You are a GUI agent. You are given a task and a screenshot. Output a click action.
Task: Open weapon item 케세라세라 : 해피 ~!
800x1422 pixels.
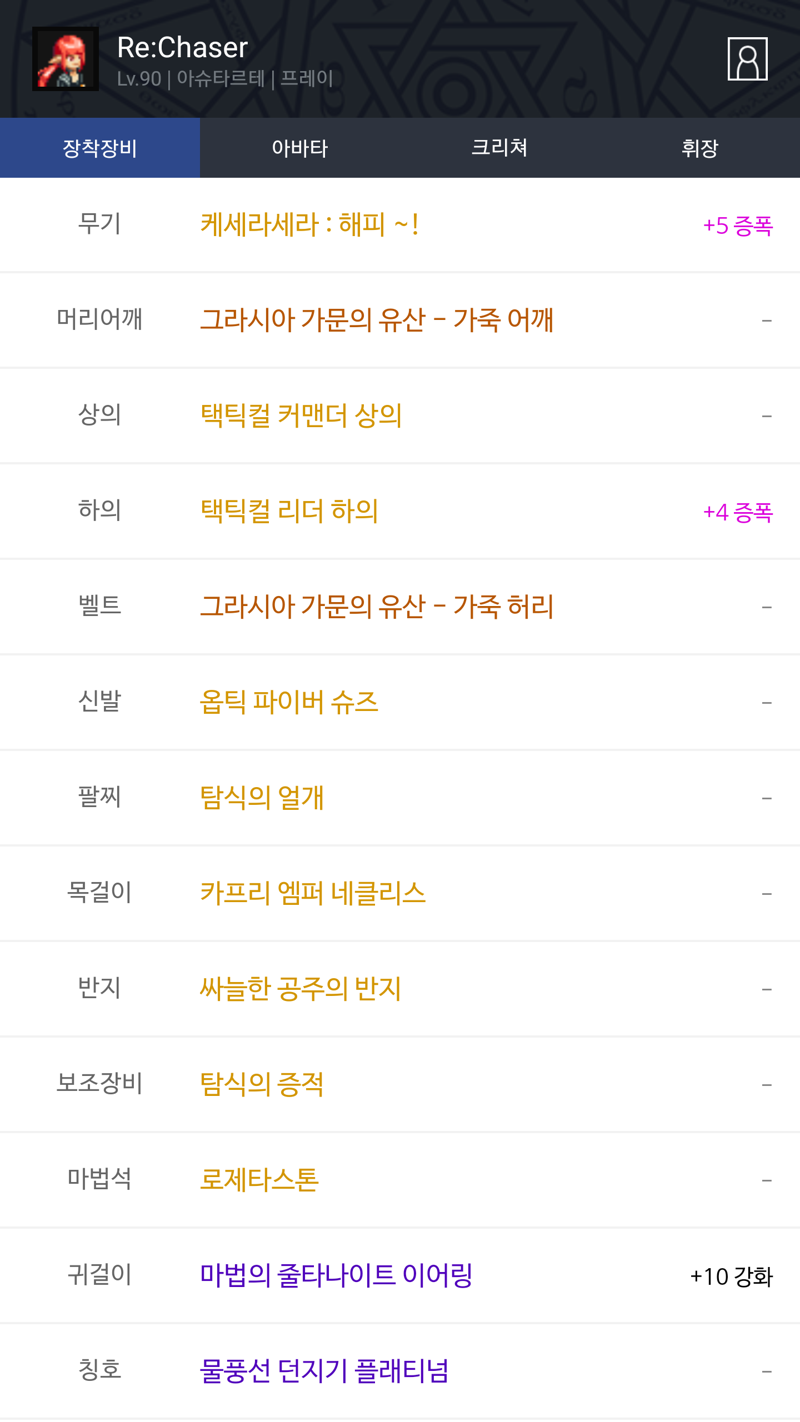pos(309,224)
